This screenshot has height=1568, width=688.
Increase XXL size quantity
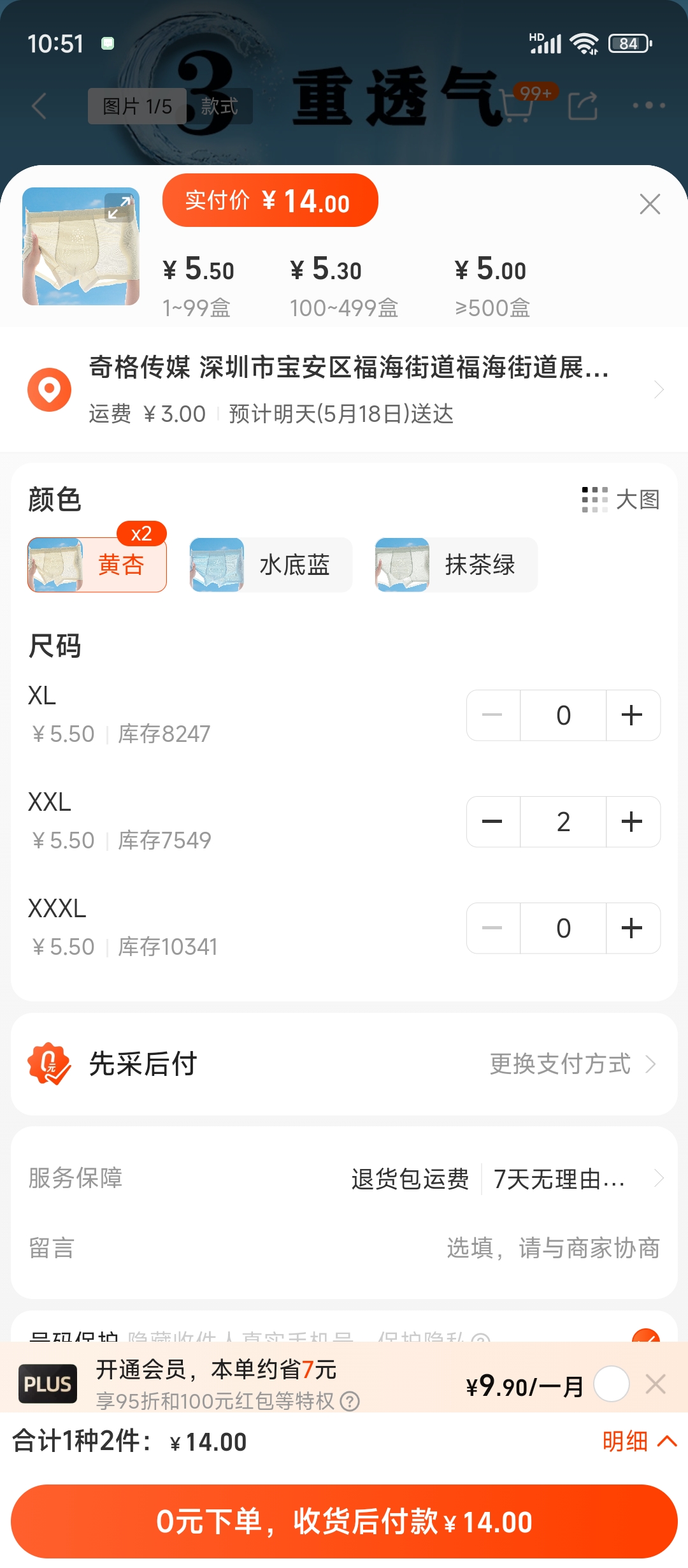[632, 822]
